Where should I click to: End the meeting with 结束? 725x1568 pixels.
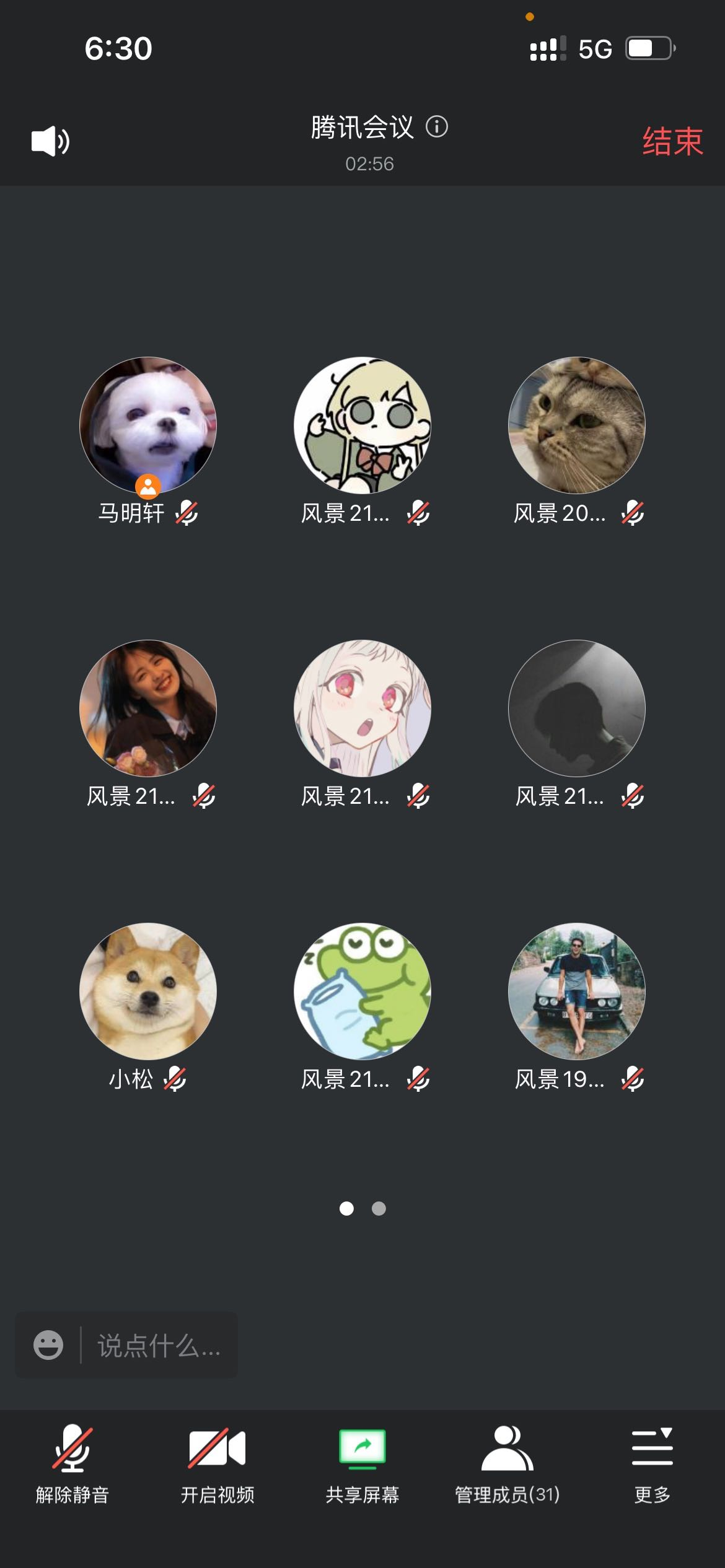(x=672, y=141)
